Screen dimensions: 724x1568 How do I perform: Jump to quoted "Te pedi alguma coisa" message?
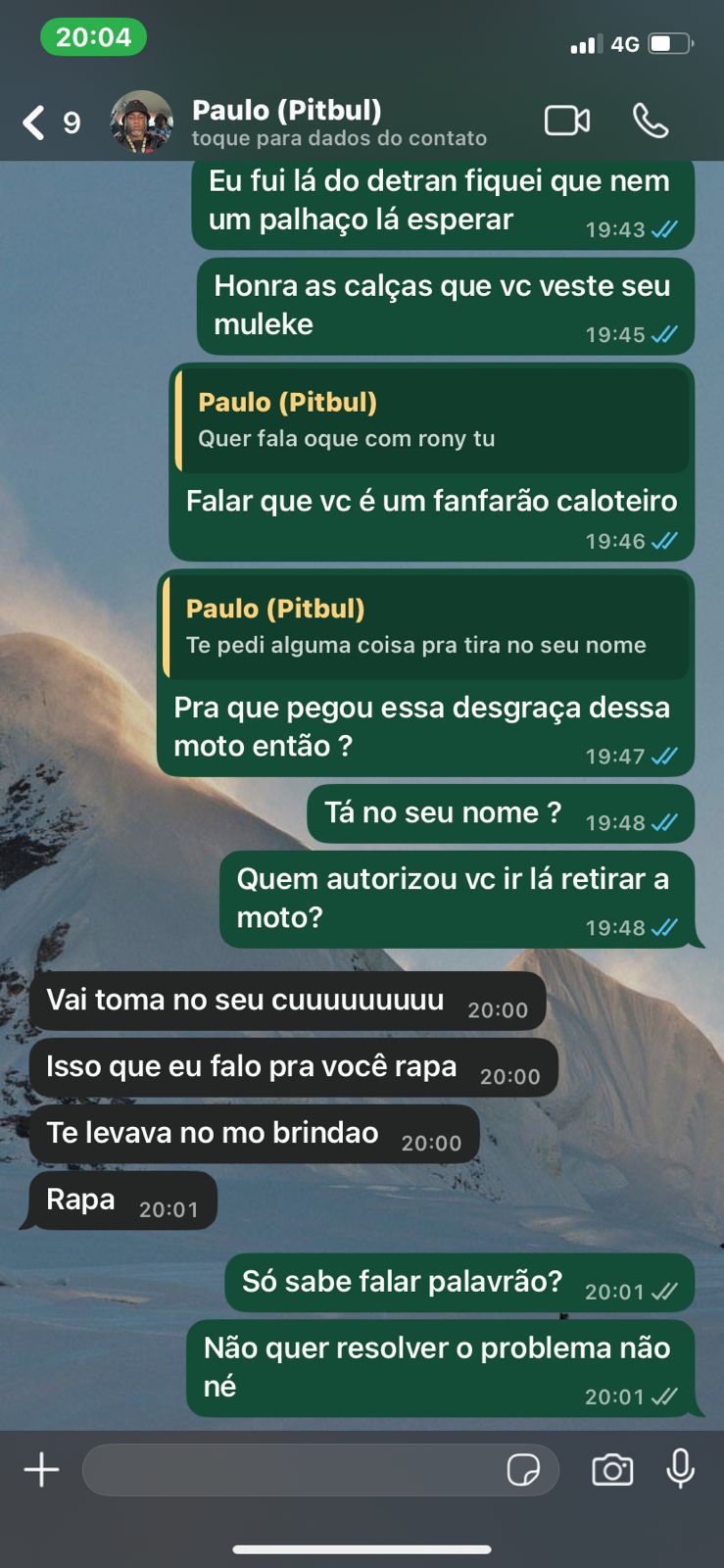[425, 627]
